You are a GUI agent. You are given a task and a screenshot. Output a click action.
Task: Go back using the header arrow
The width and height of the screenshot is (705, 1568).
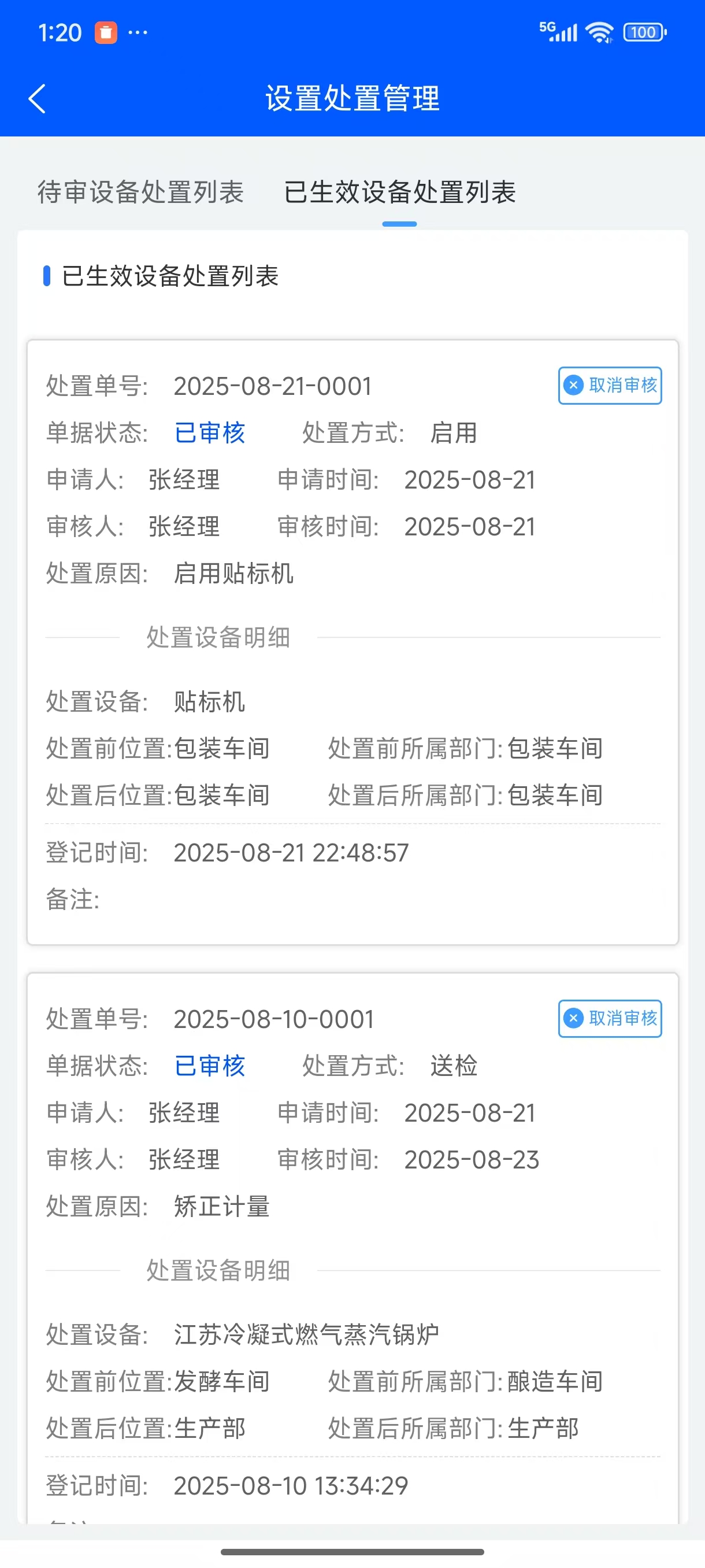coord(37,99)
